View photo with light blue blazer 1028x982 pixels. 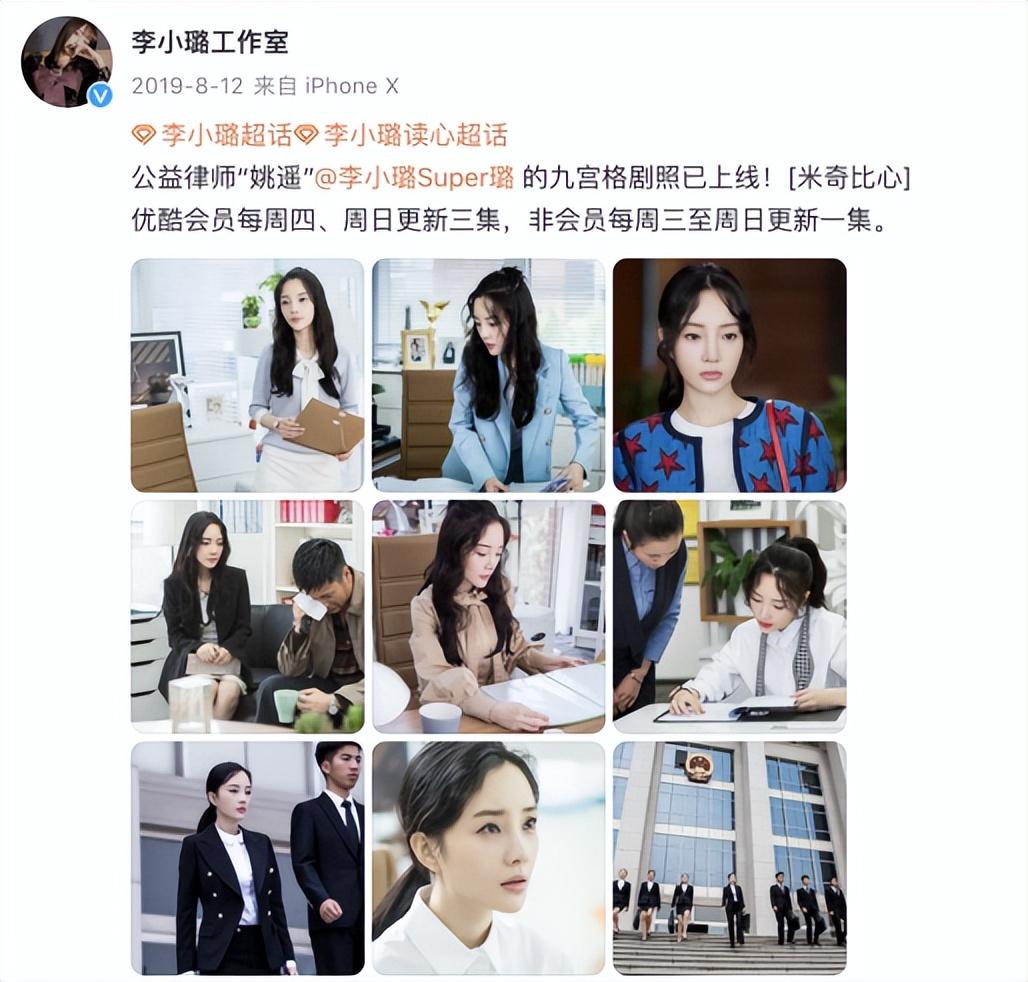pos(488,375)
